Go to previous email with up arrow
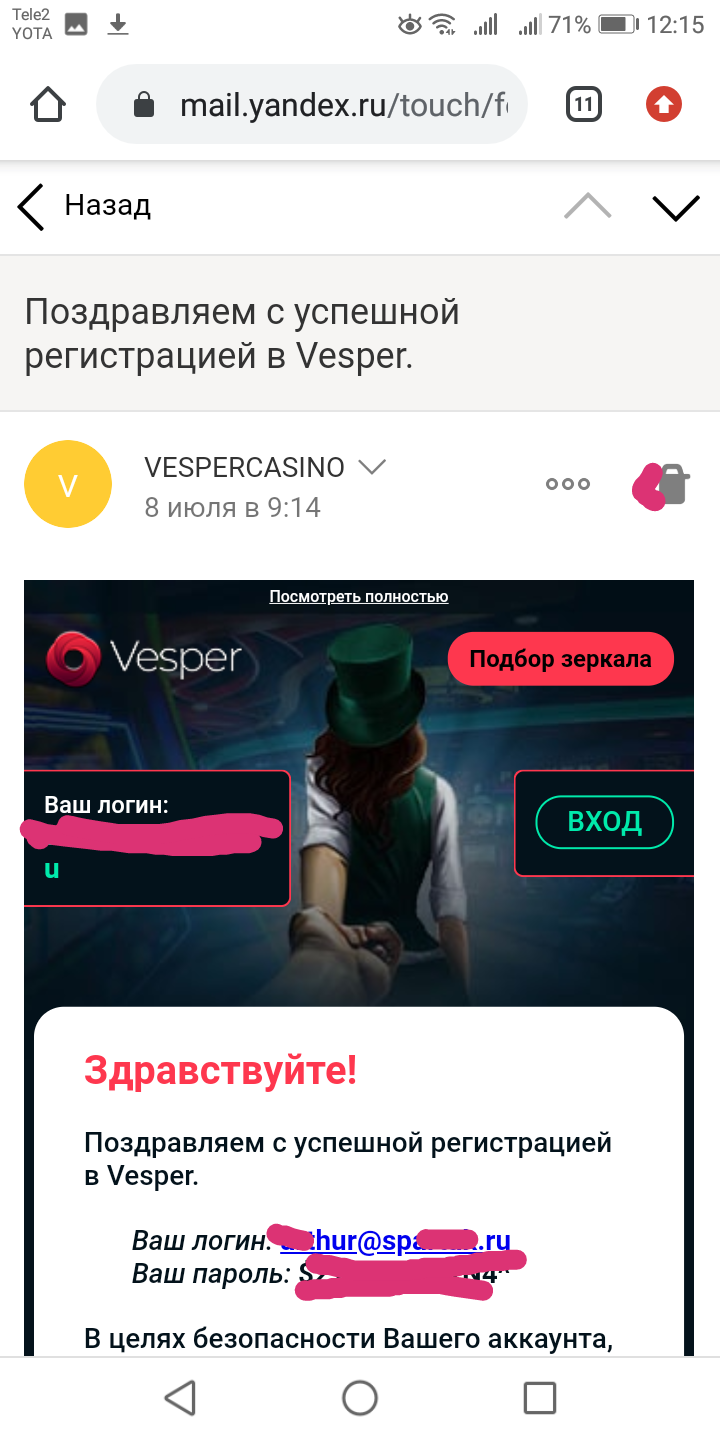This screenshot has height=1440, width=720. (587, 207)
